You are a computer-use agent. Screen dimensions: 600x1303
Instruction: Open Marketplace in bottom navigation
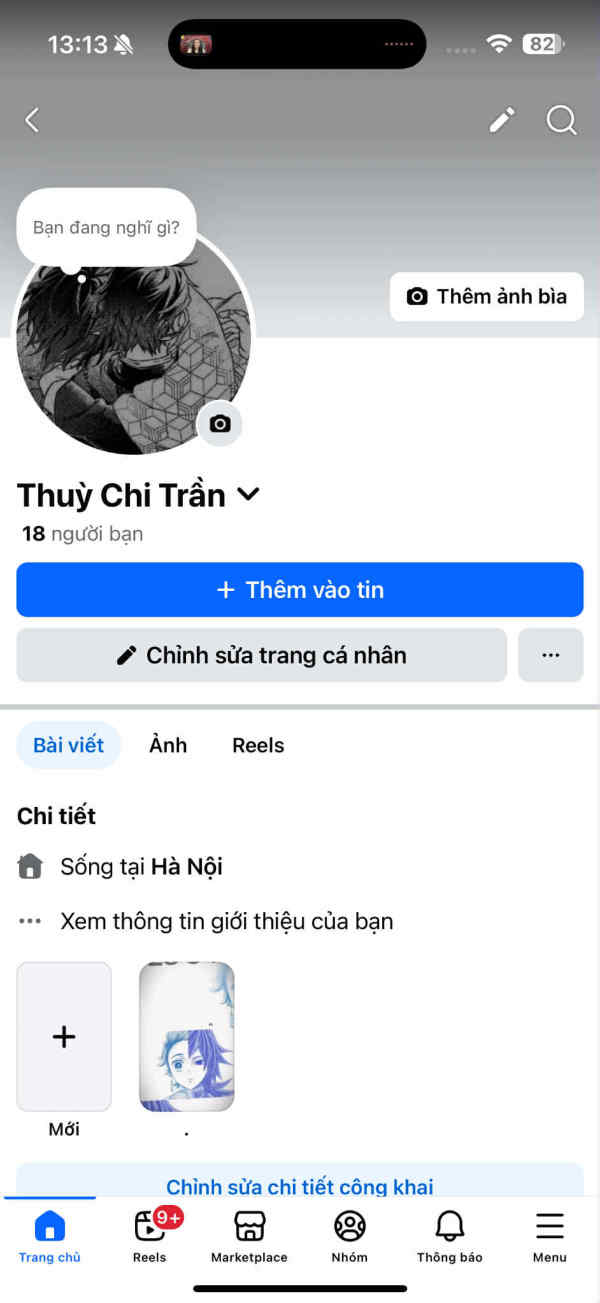tap(249, 1236)
